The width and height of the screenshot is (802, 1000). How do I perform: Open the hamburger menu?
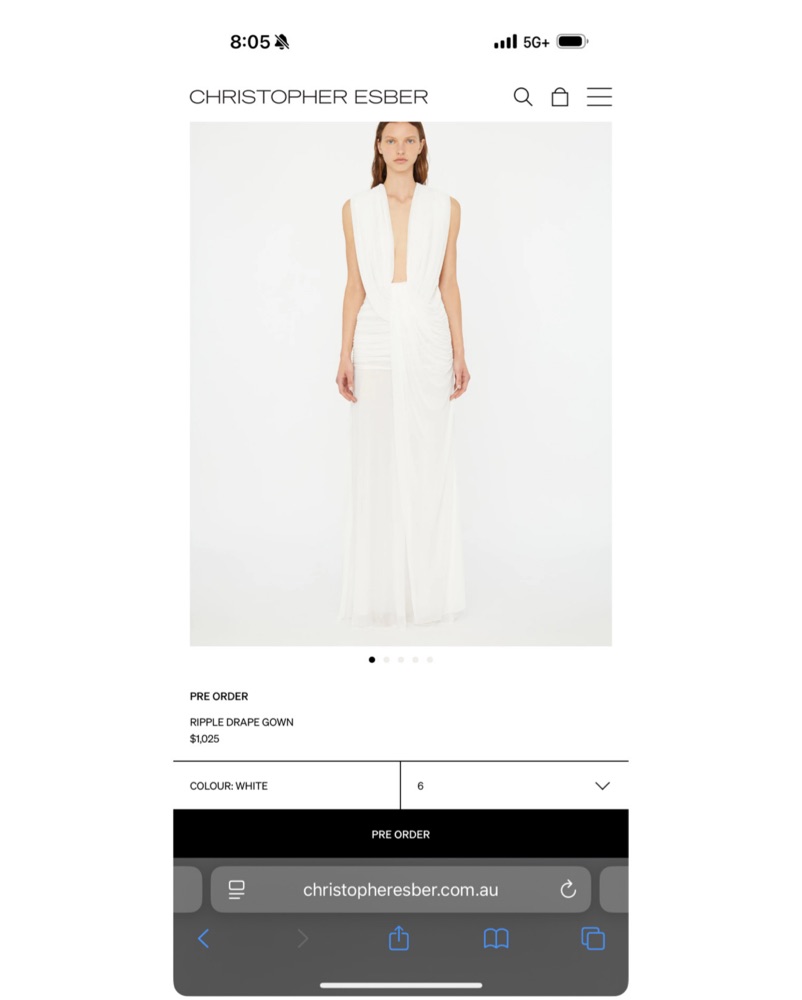pyautogui.click(x=599, y=97)
